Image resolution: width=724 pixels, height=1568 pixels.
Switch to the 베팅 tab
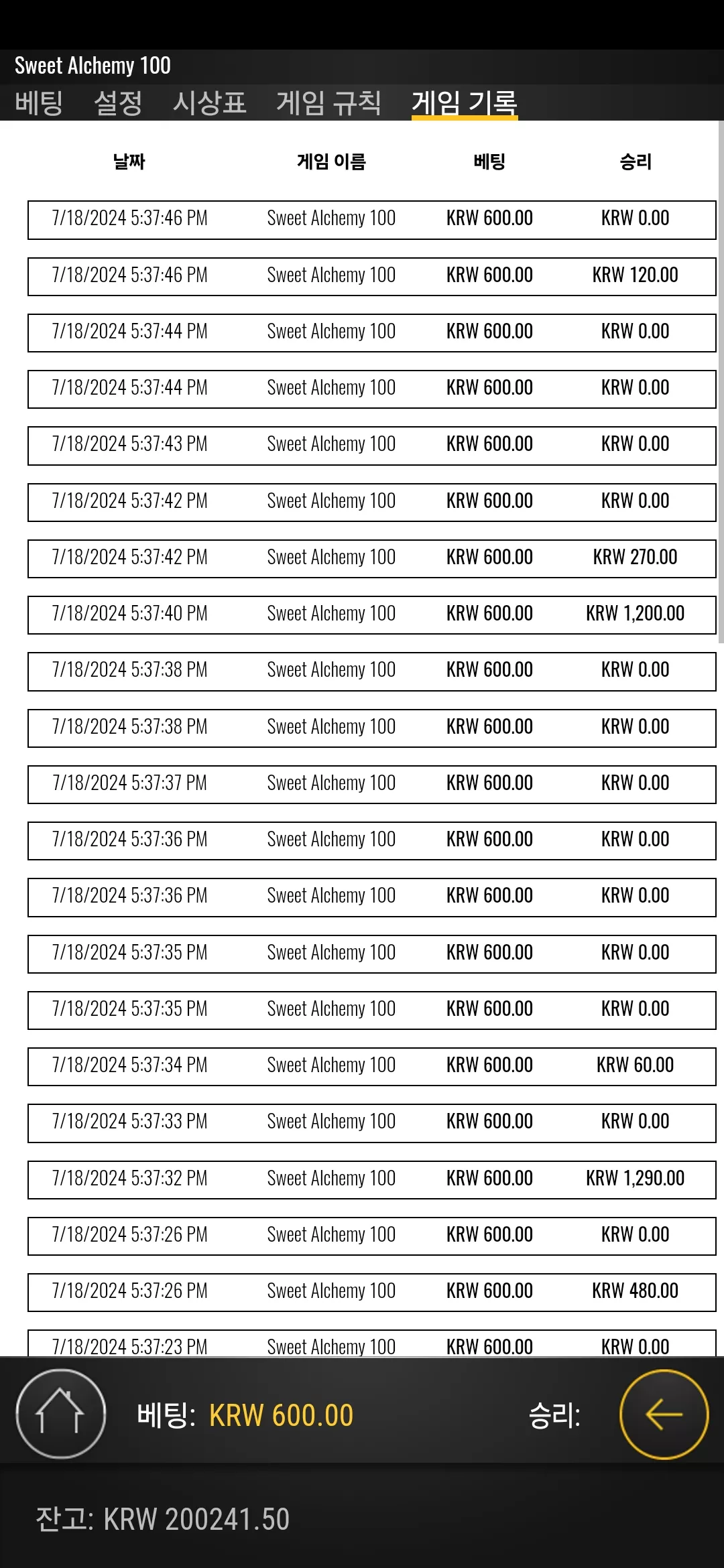click(x=39, y=103)
